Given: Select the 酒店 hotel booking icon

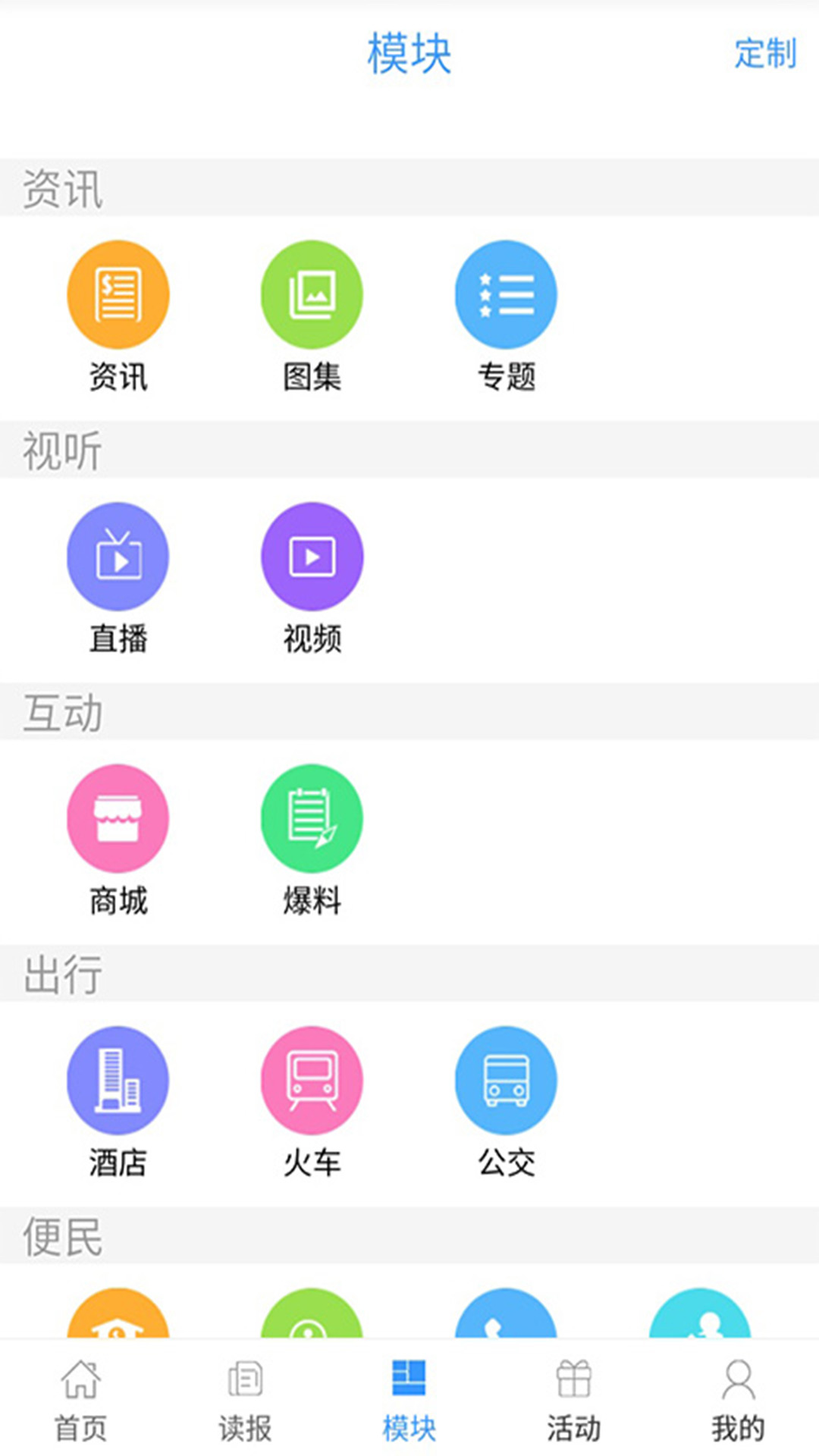Looking at the screenshot, I should pyautogui.click(x=118, y=1081).
